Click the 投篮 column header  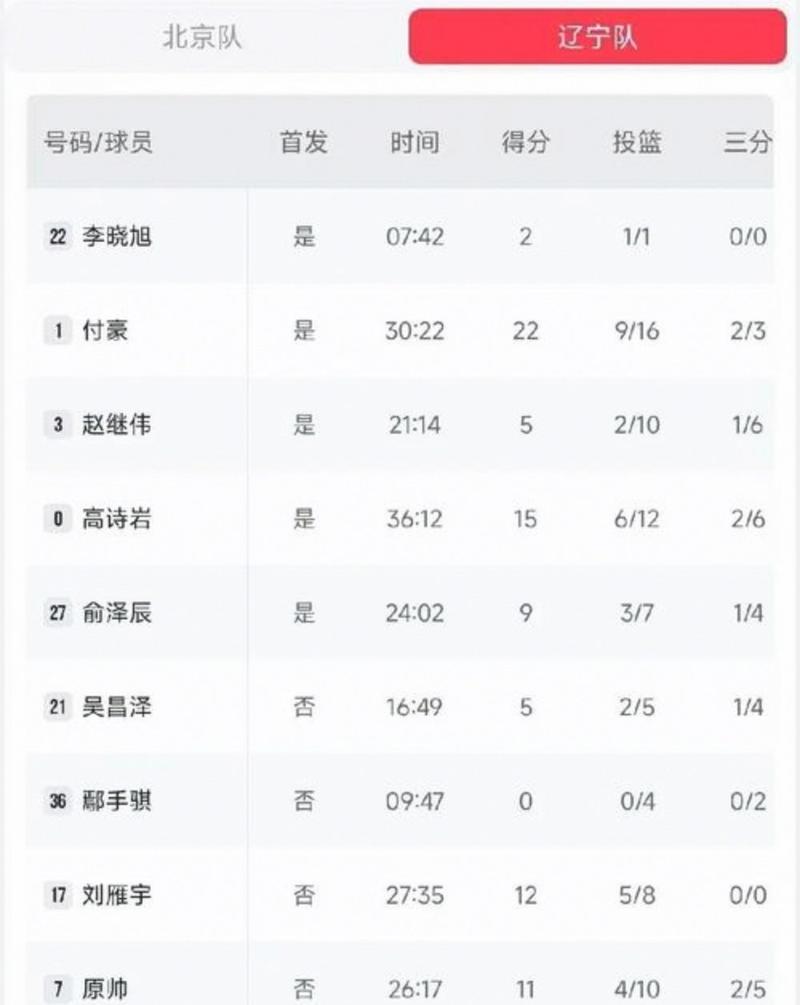point(635,139)
